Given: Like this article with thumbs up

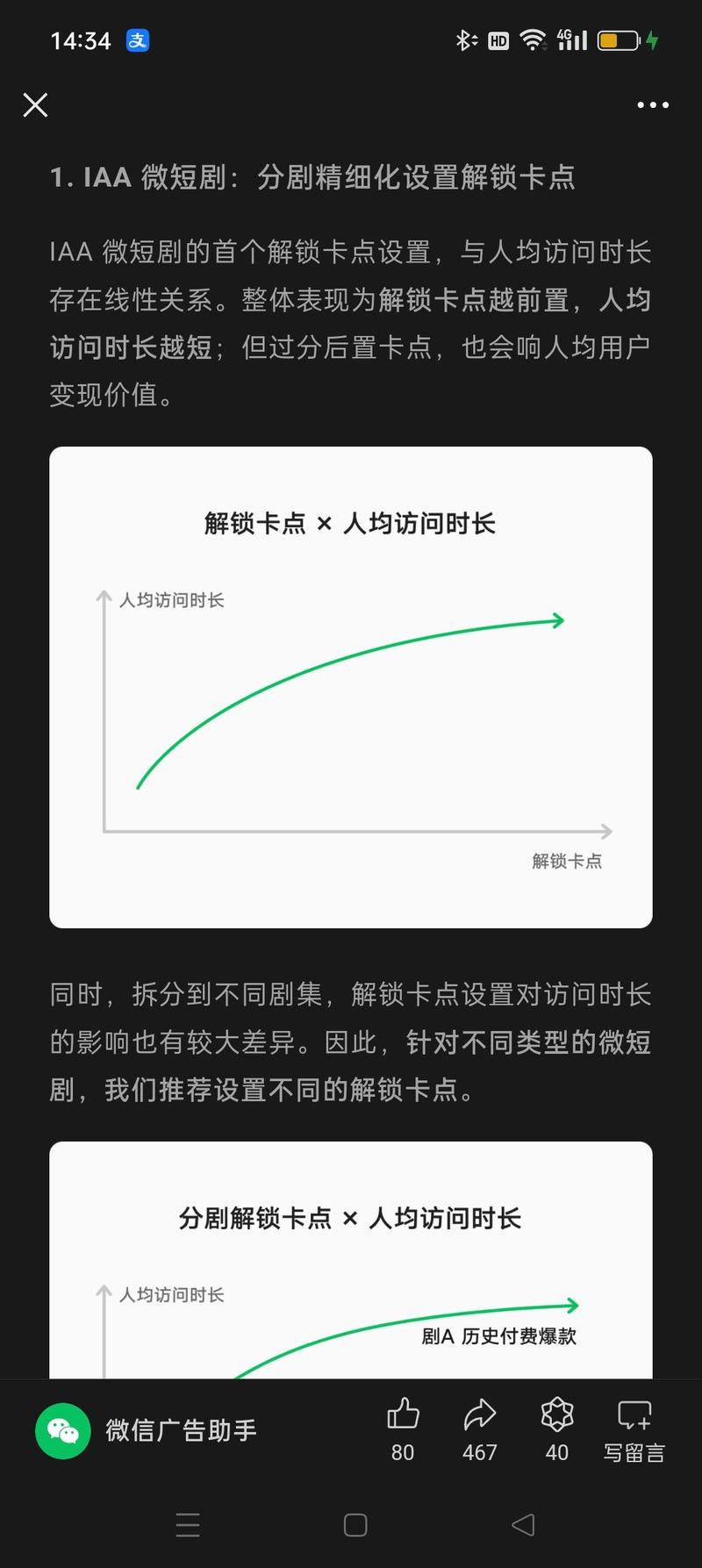Looking at the screenshot, I should (x=403, y=1428).
